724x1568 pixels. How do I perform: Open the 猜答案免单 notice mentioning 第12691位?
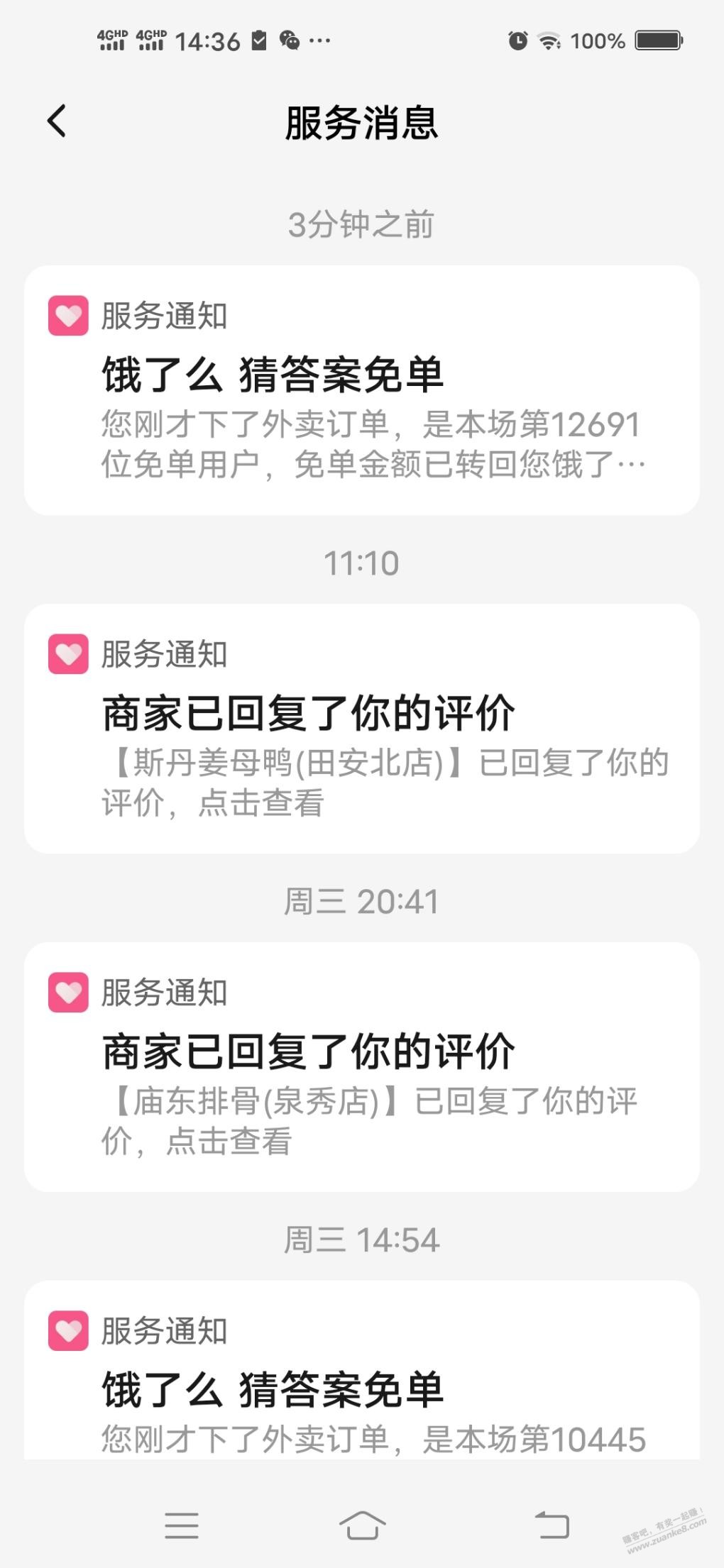(x=362, y=390)
